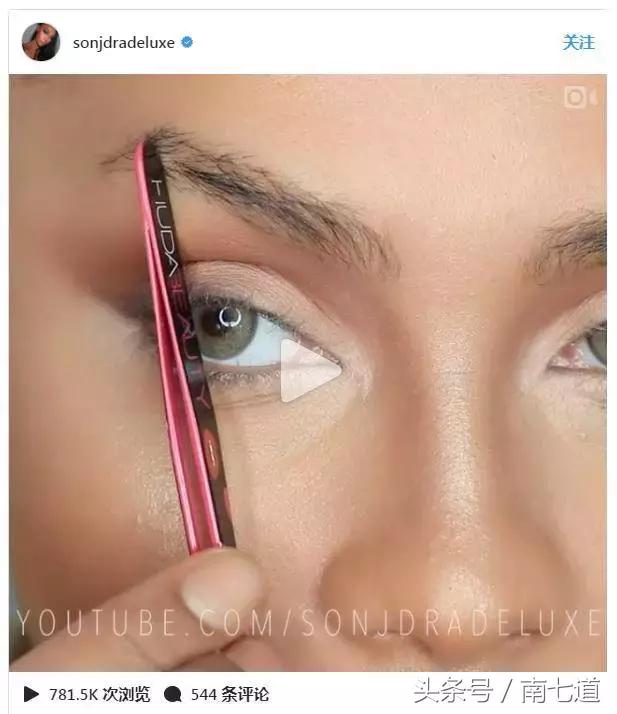The width and height of the screenshot is (617, 714).
Task: Play the eyebrow makeup video
Action: [x=309, y=371]
